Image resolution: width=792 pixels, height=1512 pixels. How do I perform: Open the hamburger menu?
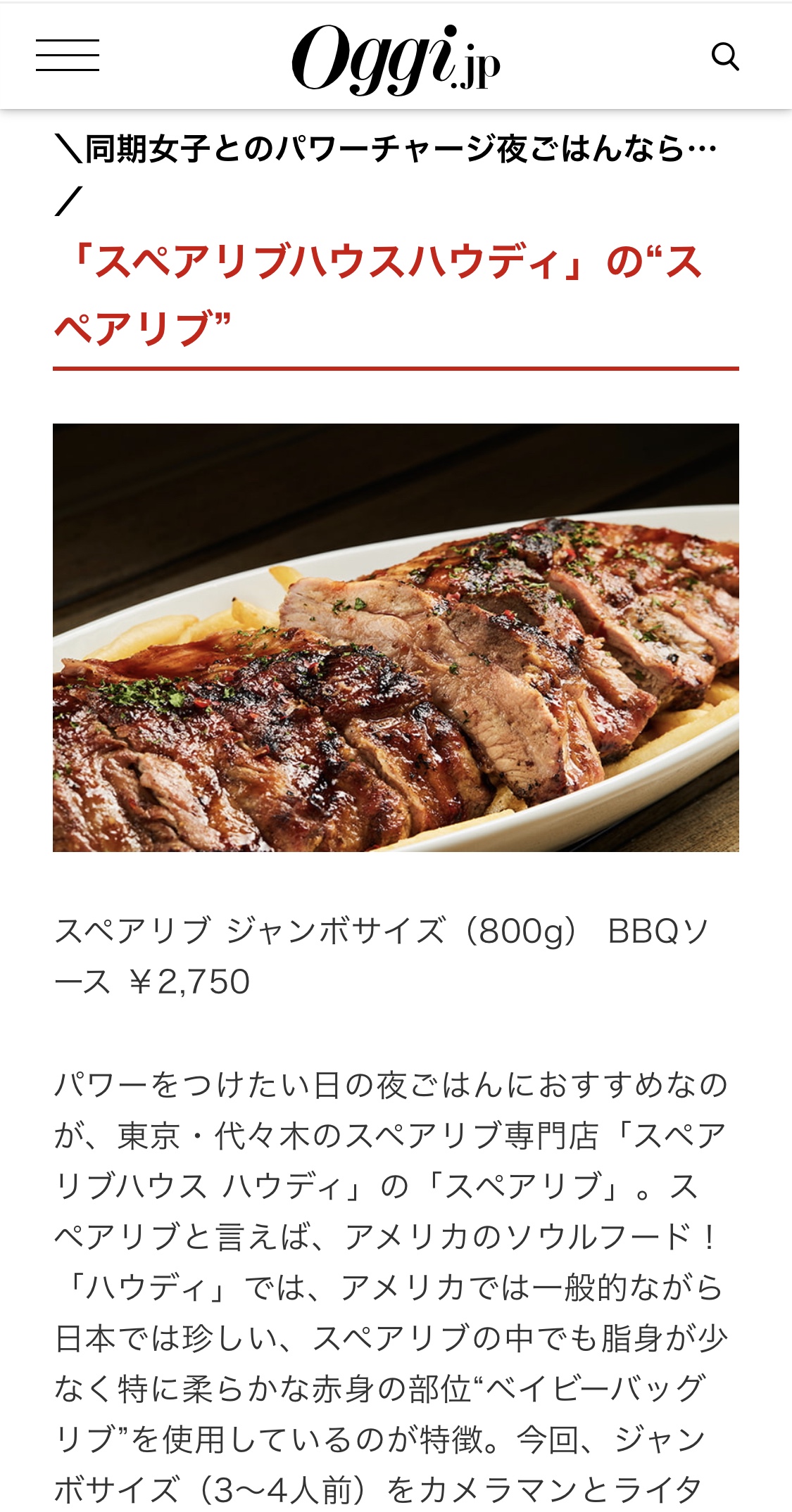pyautogui.click(x=68, y=56)
